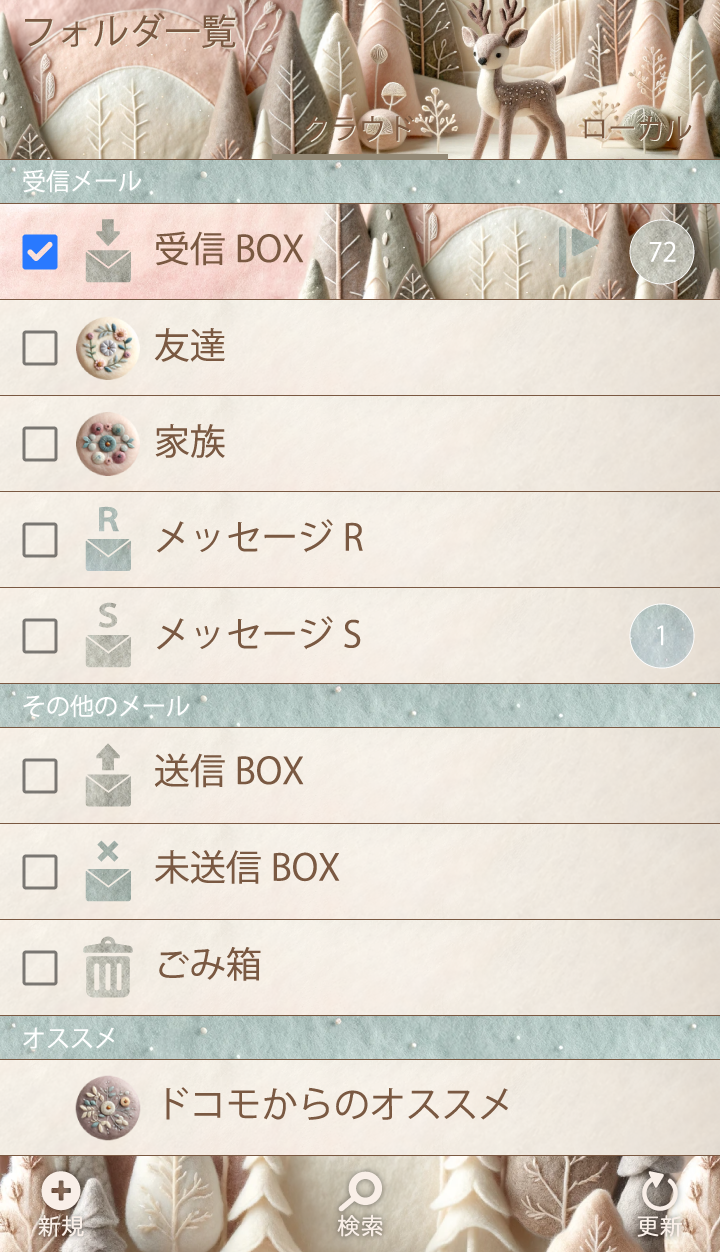Switch to the クラウド tab
This screenshot has width=720, height=1252.
358,129
